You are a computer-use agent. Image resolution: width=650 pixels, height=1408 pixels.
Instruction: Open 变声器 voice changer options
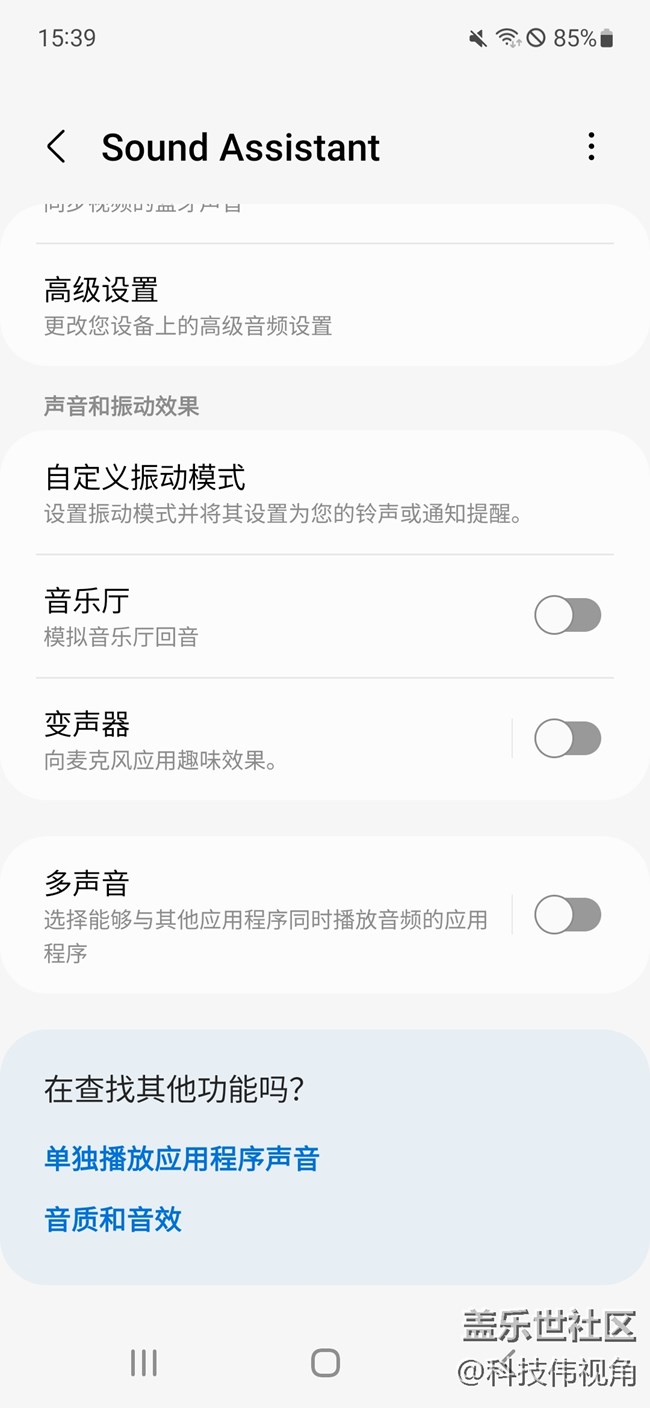(x=250, y=739)
